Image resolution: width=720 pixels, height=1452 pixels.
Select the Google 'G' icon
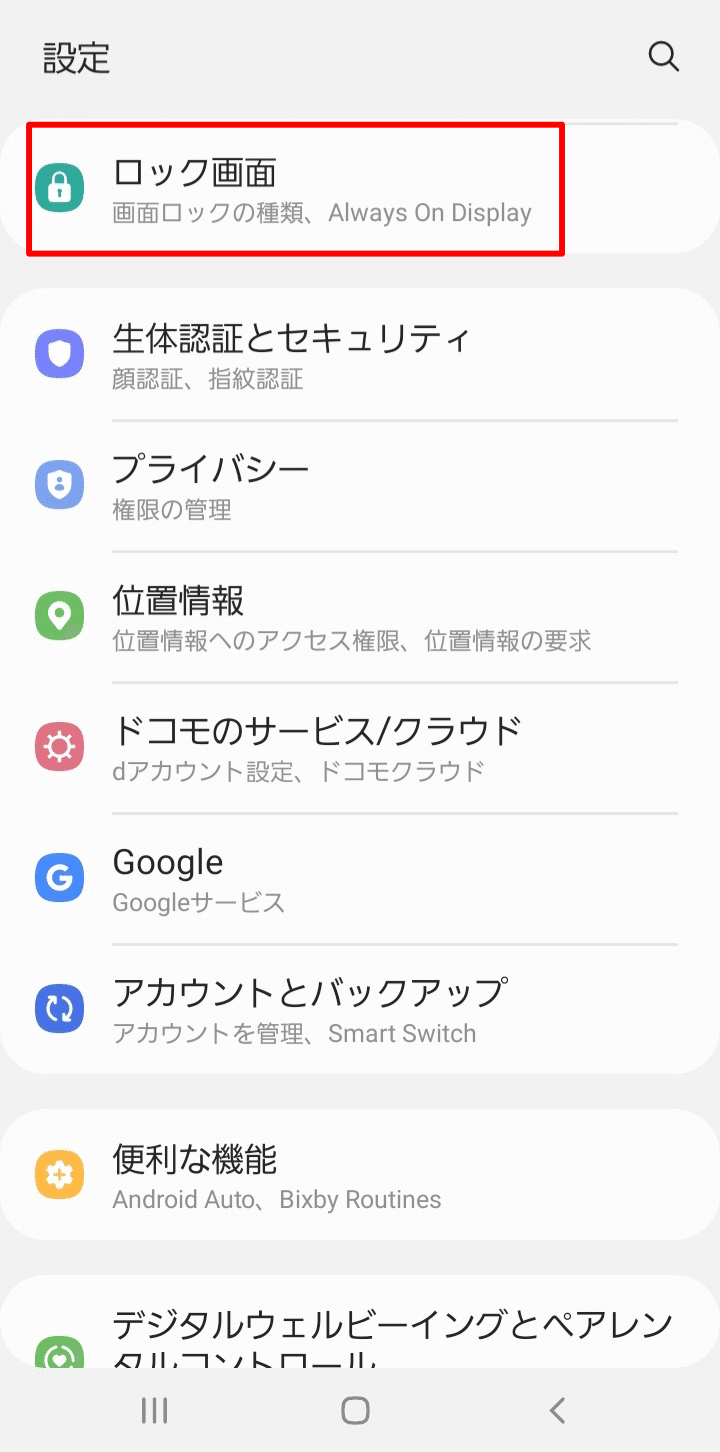pyautogui.click(x=59, y=877)
